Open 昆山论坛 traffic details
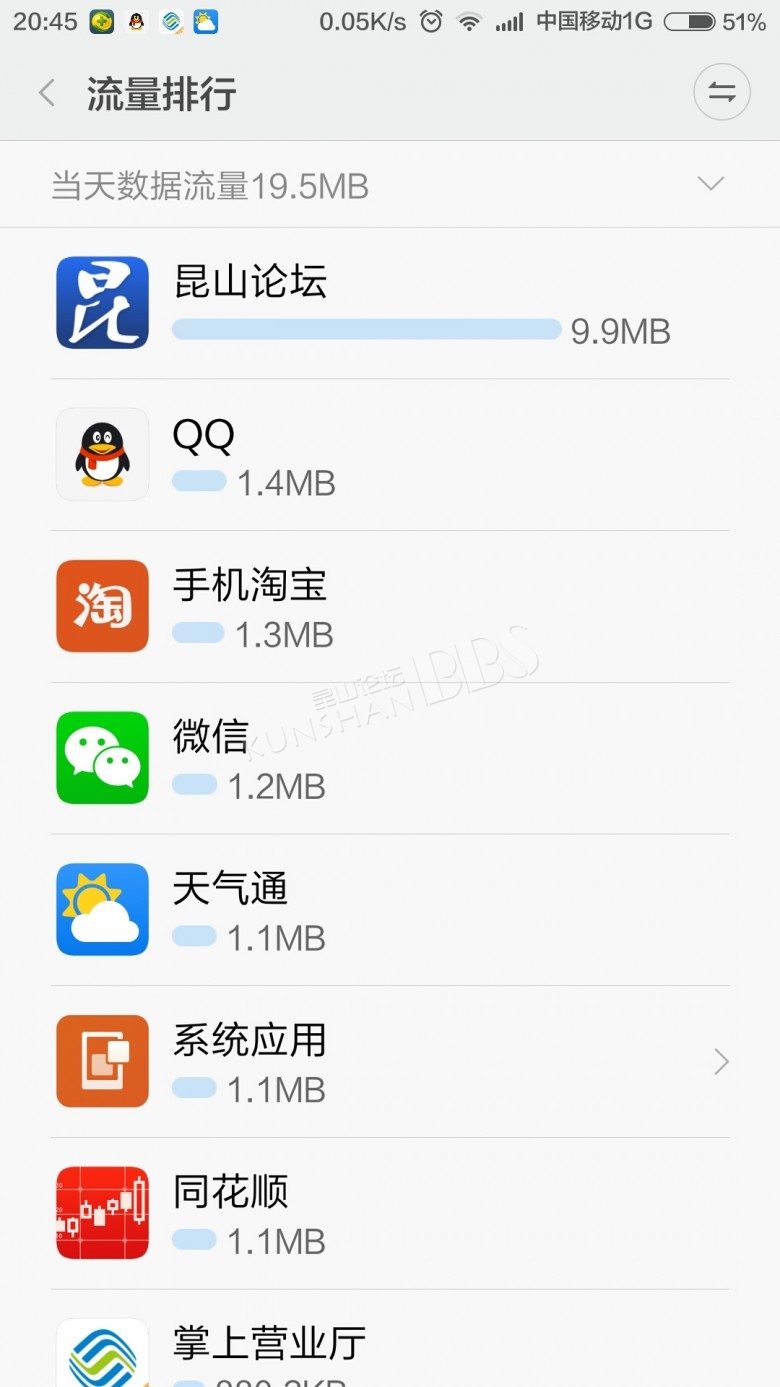Screen dimensions: 780x1387 click(x=390, y=303)
